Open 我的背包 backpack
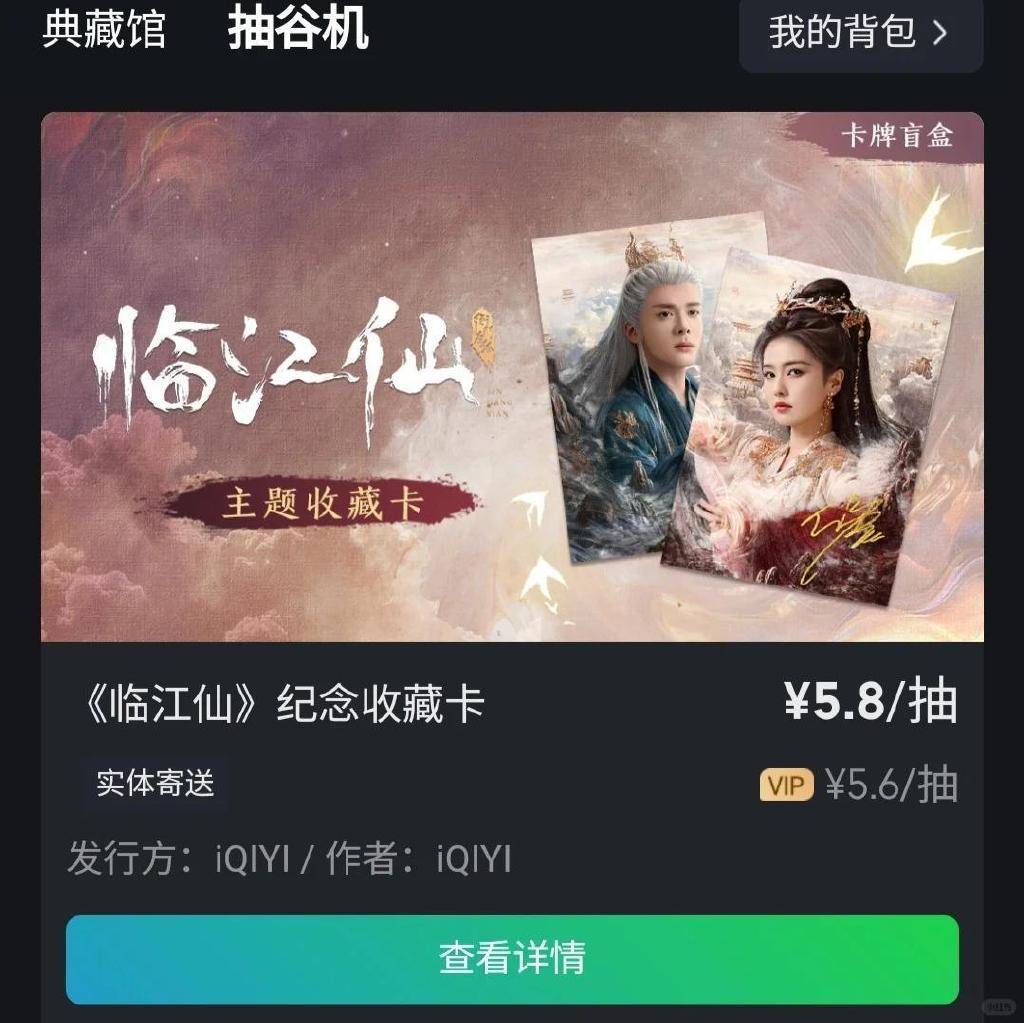 [x=860, y=32]
